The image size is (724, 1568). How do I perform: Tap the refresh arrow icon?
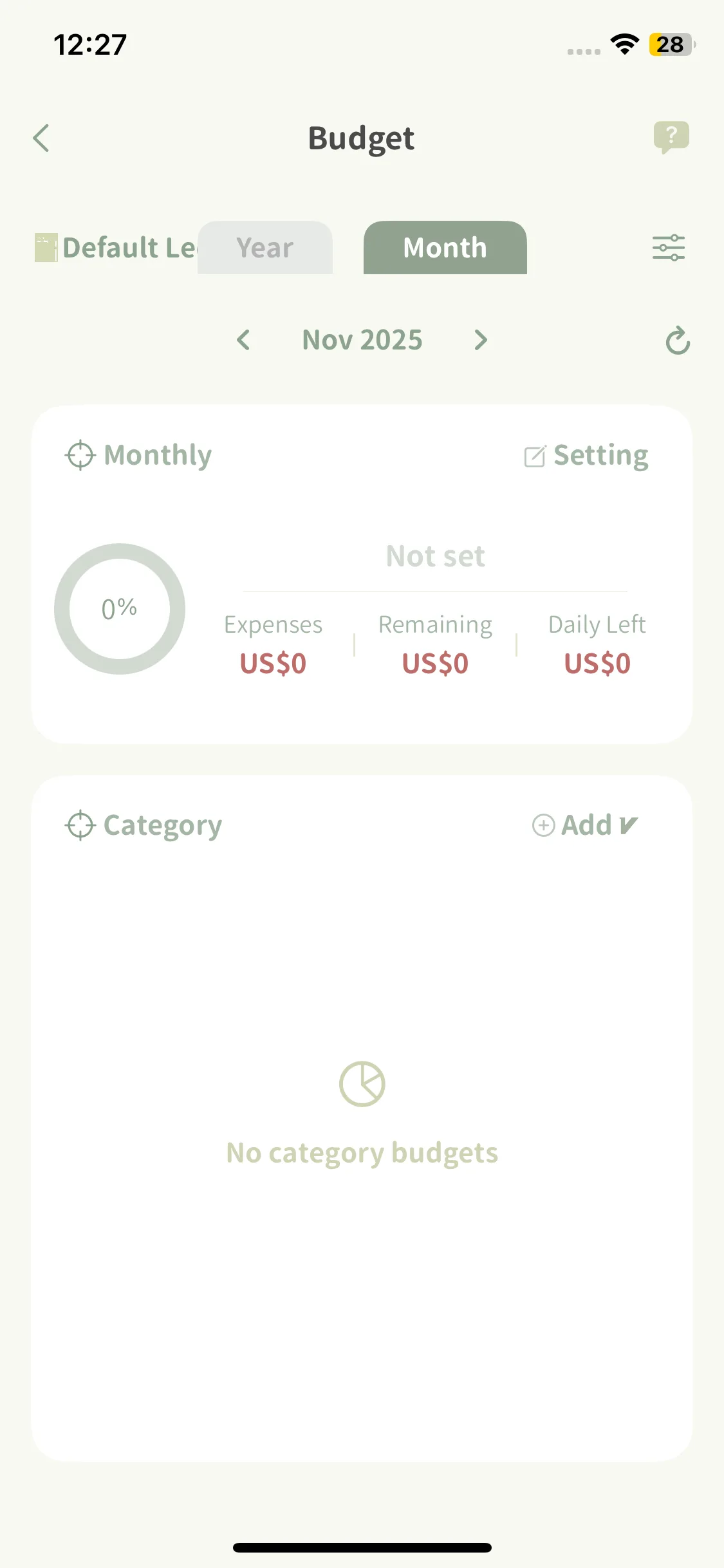tap(677, 341)
